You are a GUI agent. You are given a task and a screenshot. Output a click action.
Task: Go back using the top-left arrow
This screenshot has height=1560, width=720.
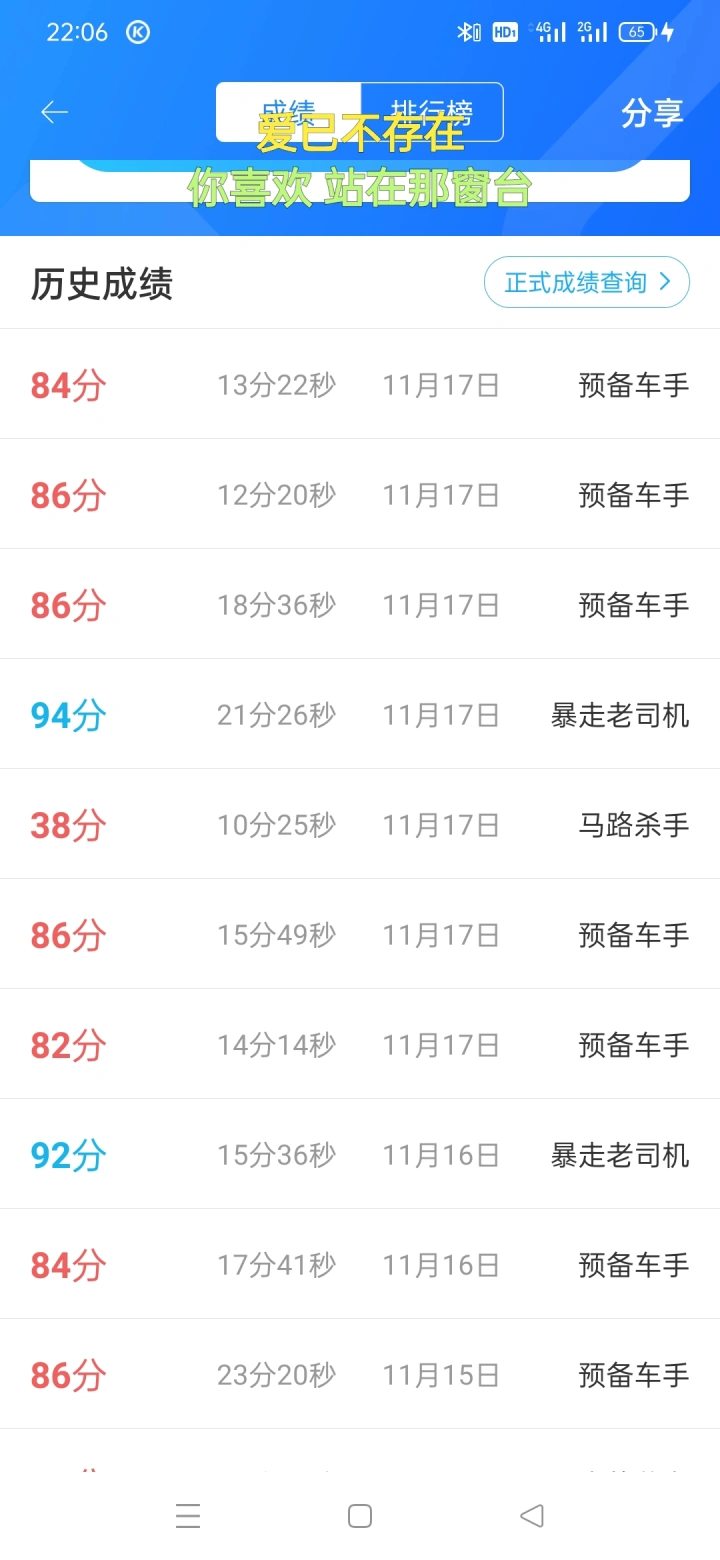[x=55, y=113]
